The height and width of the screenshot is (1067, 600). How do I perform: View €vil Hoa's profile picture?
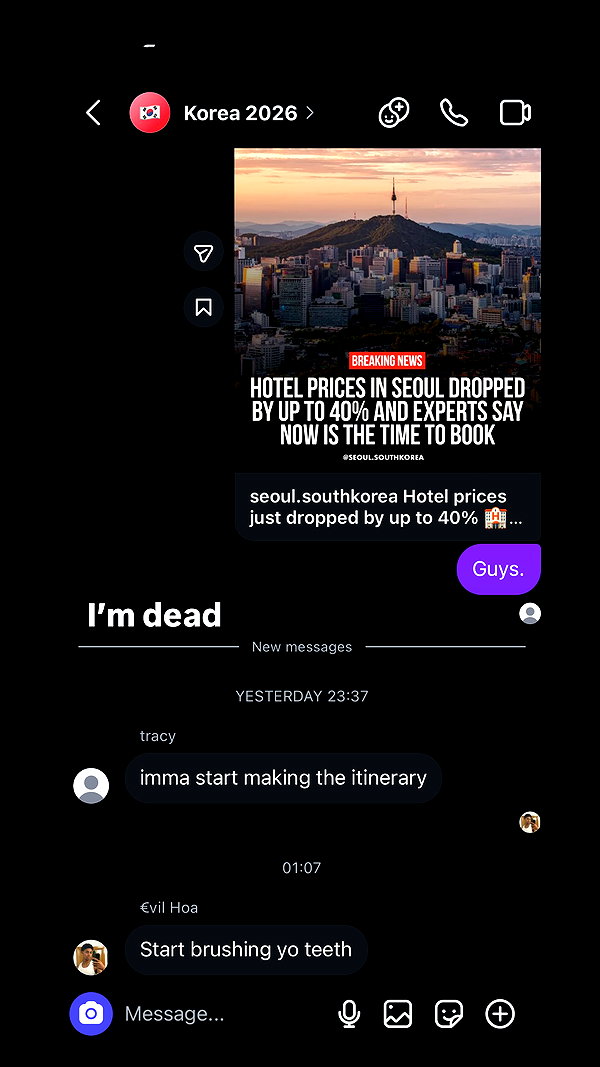91,957
